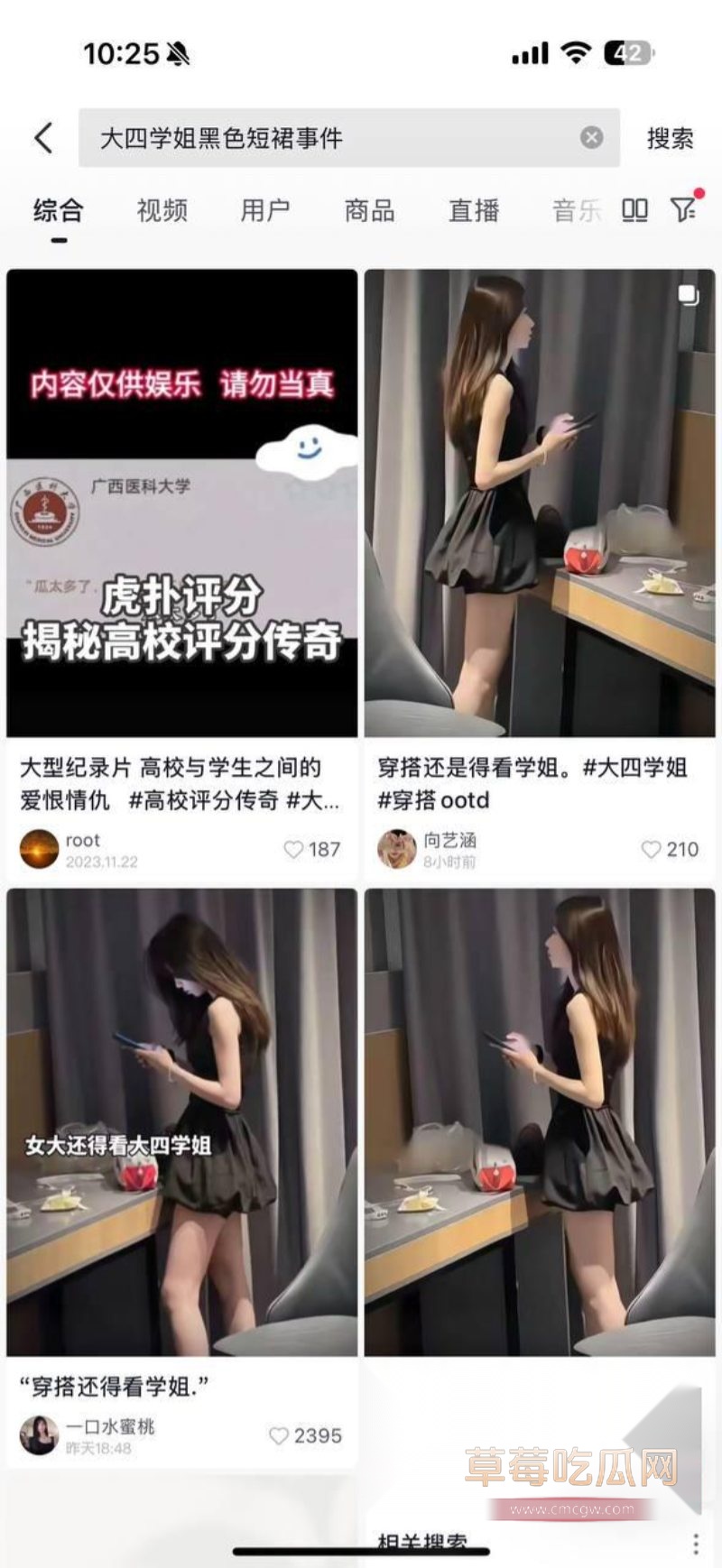The image size is (722, 1568).
Task: Toggle the heart on 向艺涵's post
Action: [x=651, y=848]
